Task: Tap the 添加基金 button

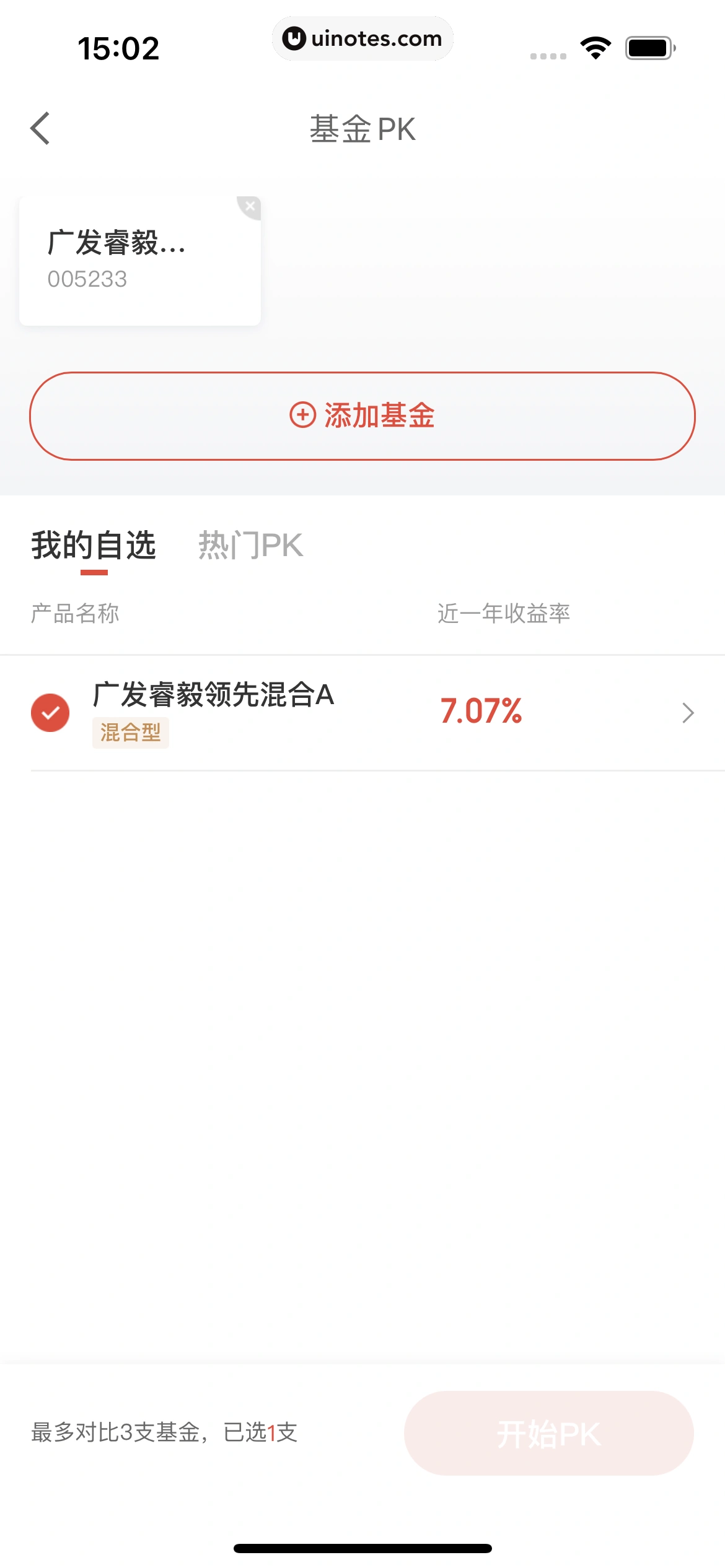Action: (362, 416)
